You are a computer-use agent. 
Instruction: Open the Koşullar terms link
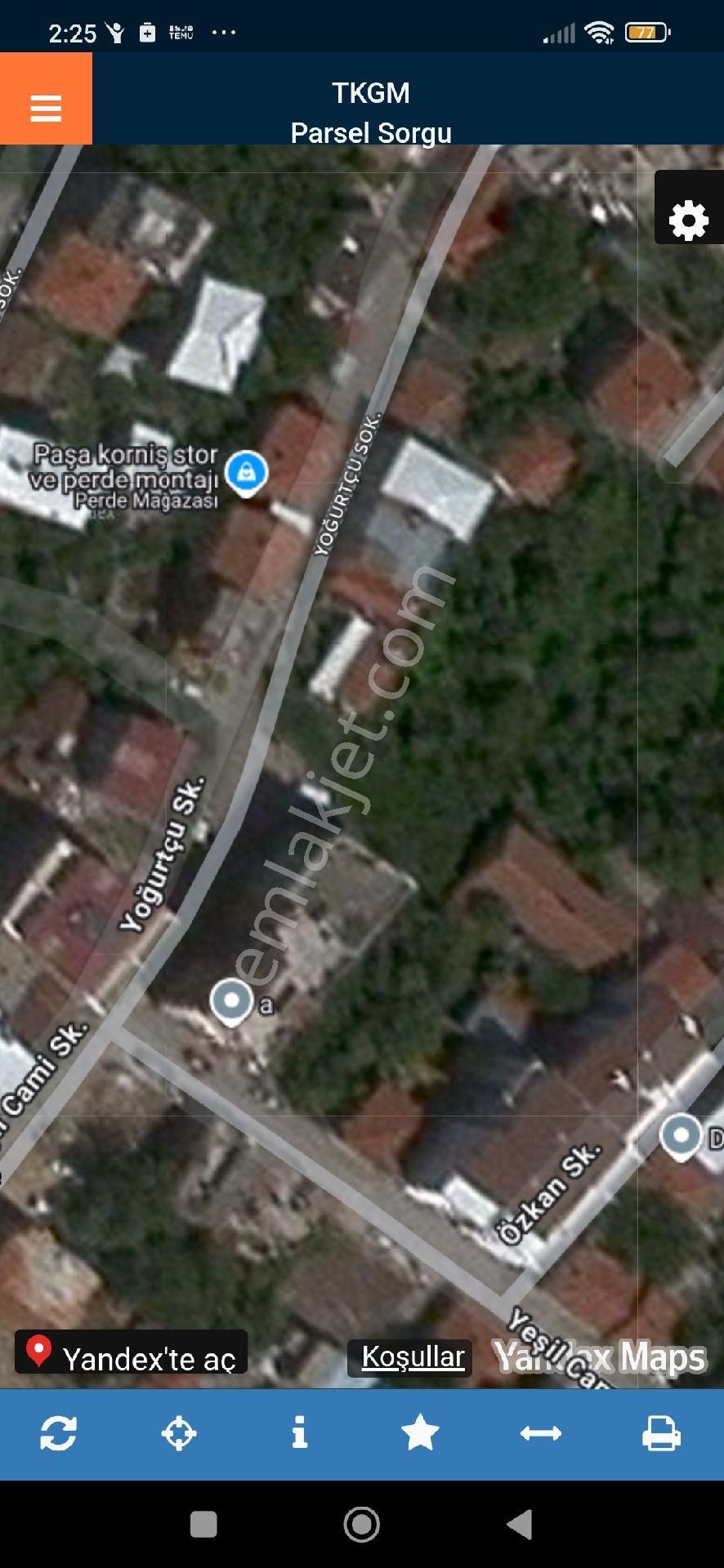coord(412,1357)
